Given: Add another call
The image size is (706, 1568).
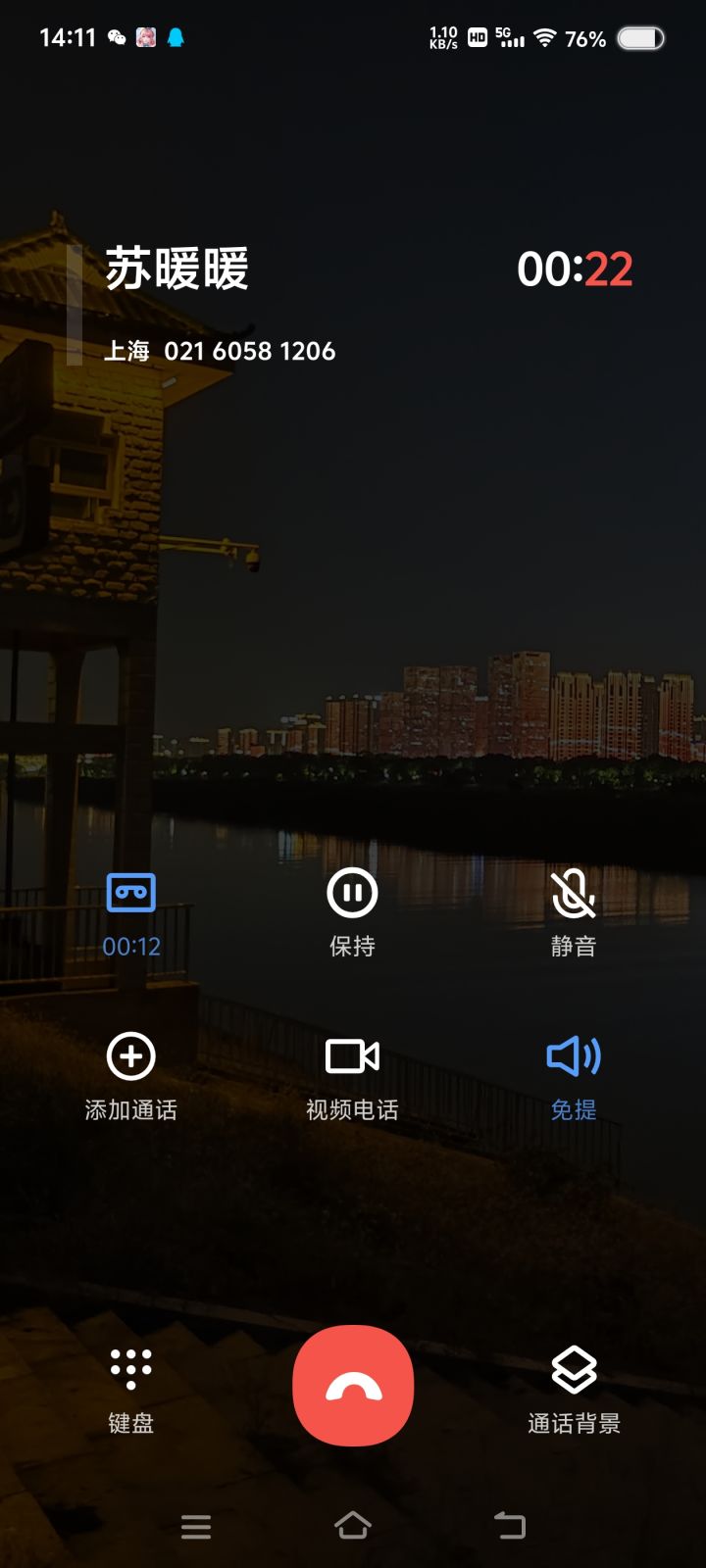Looking at the screenshot, I should pyautogui.click(x=131, y=1057).
